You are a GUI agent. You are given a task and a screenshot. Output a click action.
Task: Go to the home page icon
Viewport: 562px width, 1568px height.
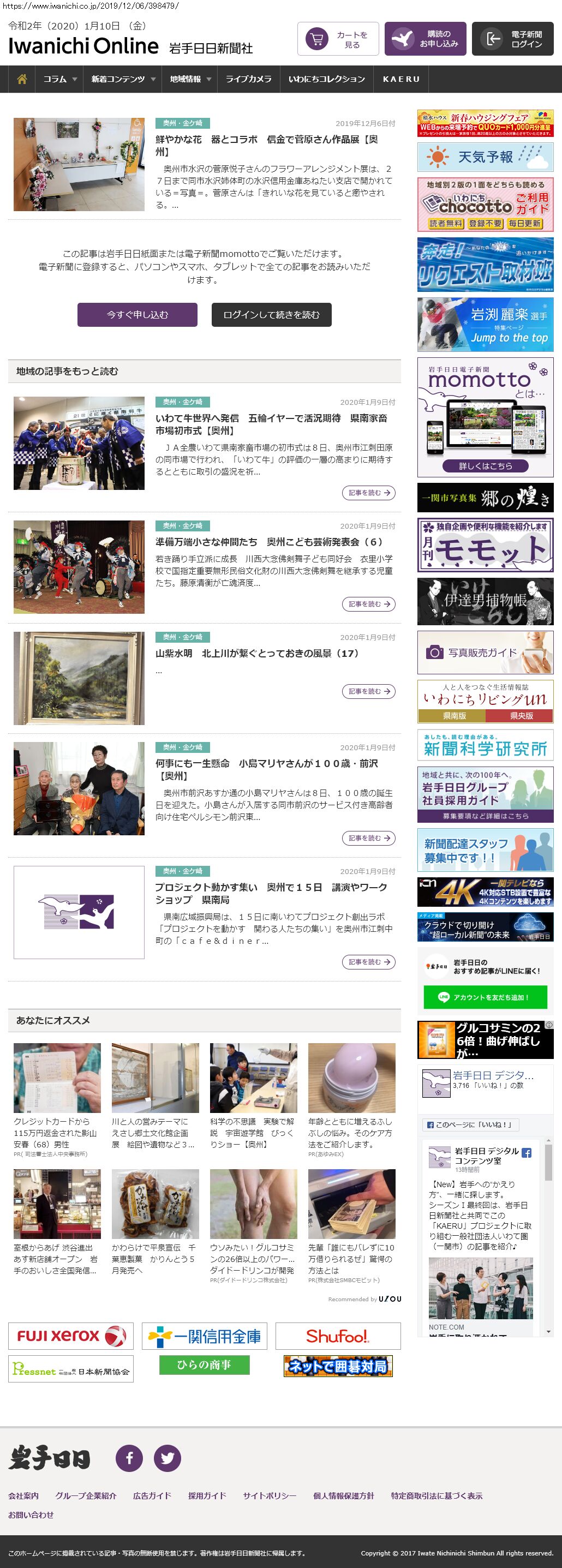point(22,79)
